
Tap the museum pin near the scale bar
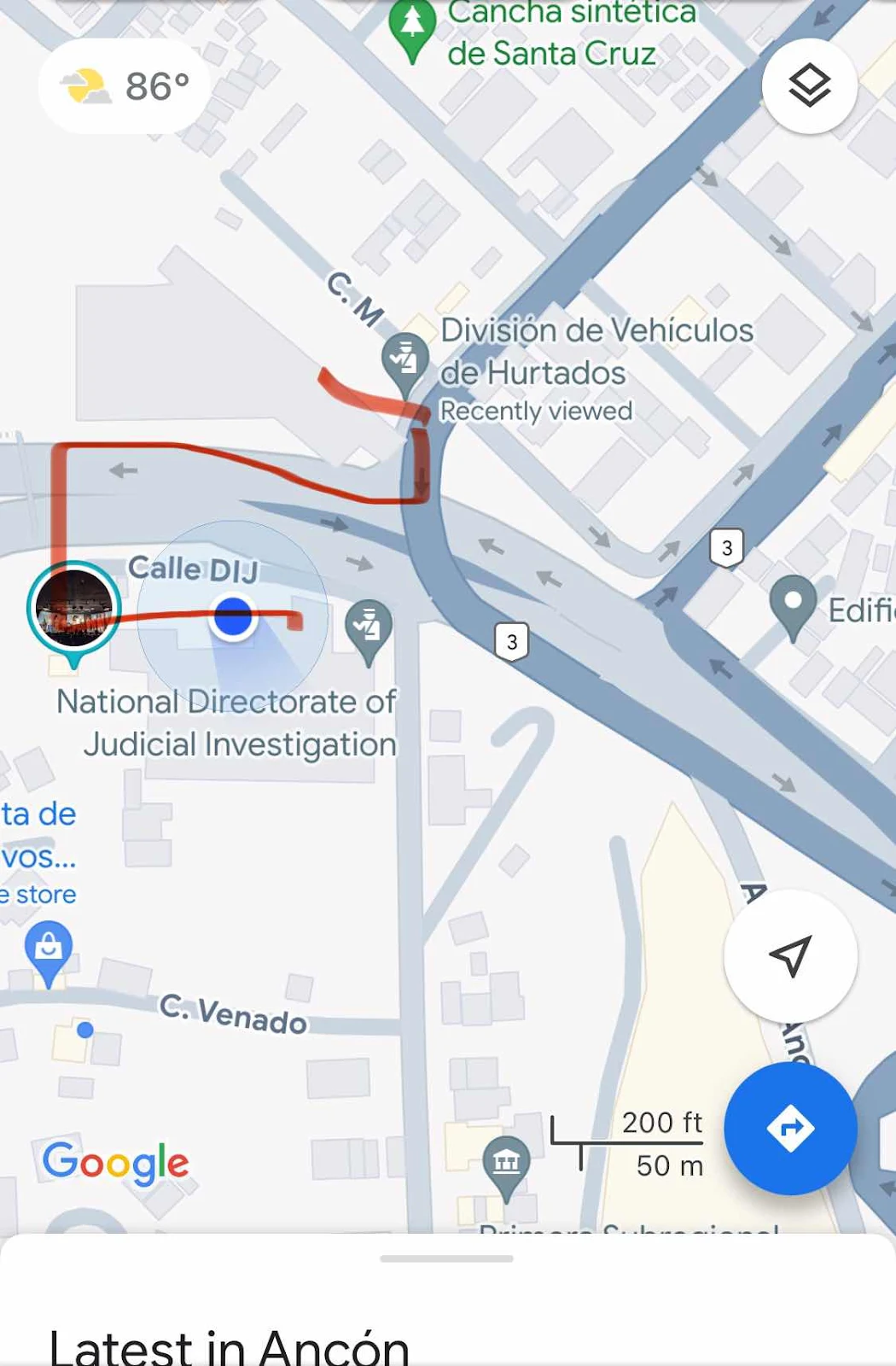[506, 1163]
